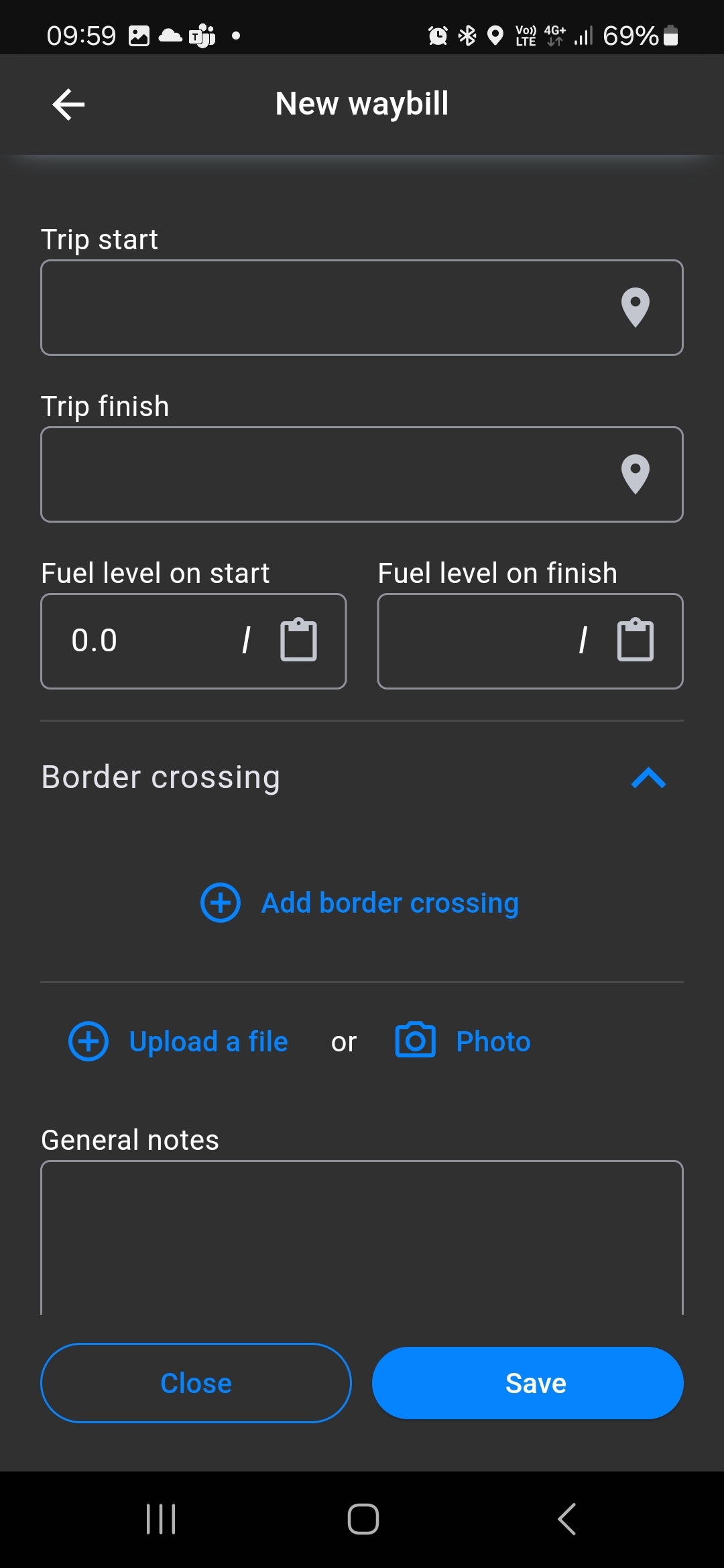
Task: Save the waybill
Action: 528,1383
